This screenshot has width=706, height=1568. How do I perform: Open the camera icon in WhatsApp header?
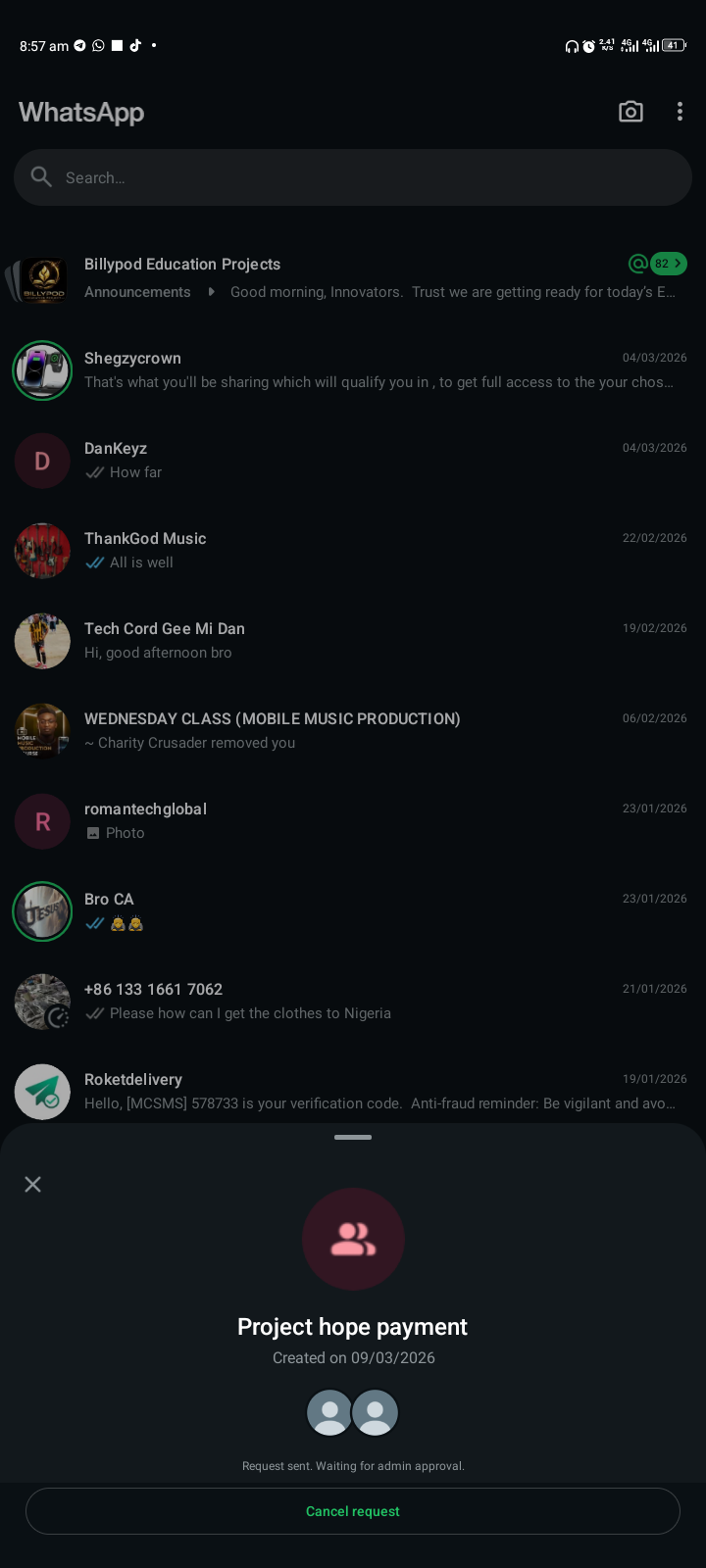[x=630, y=112]
